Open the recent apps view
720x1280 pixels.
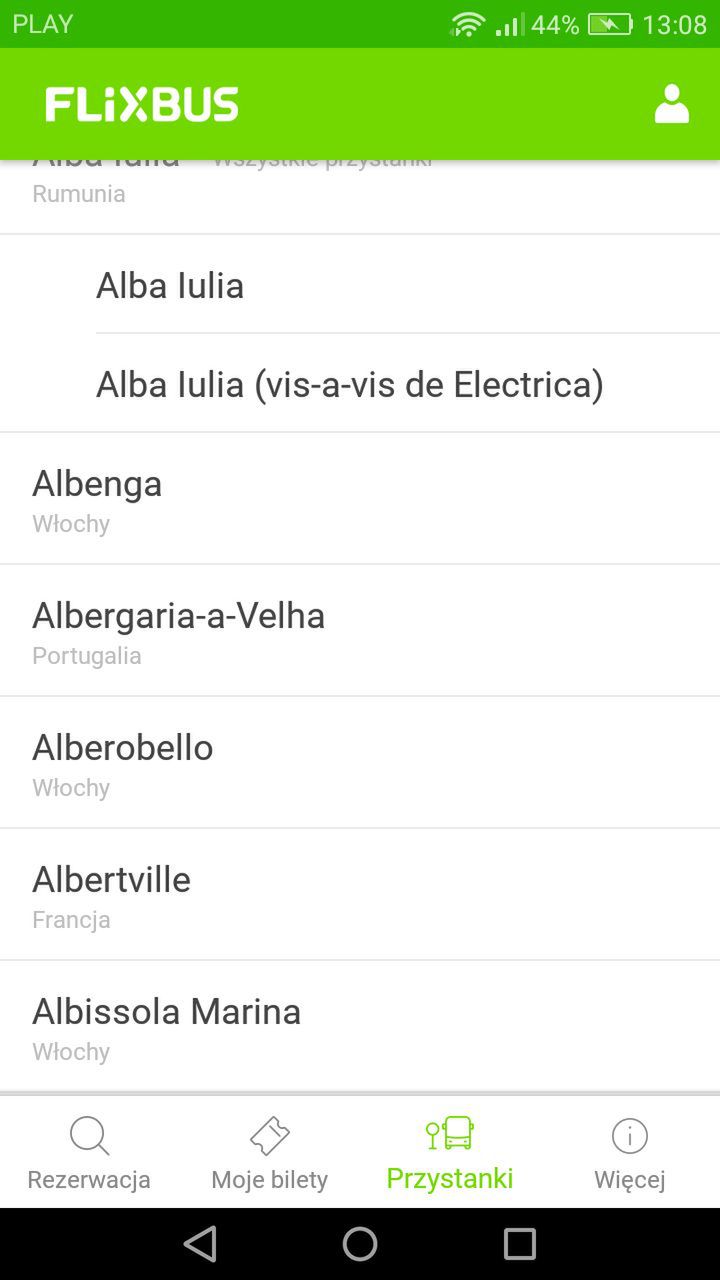click(520, 1244)
